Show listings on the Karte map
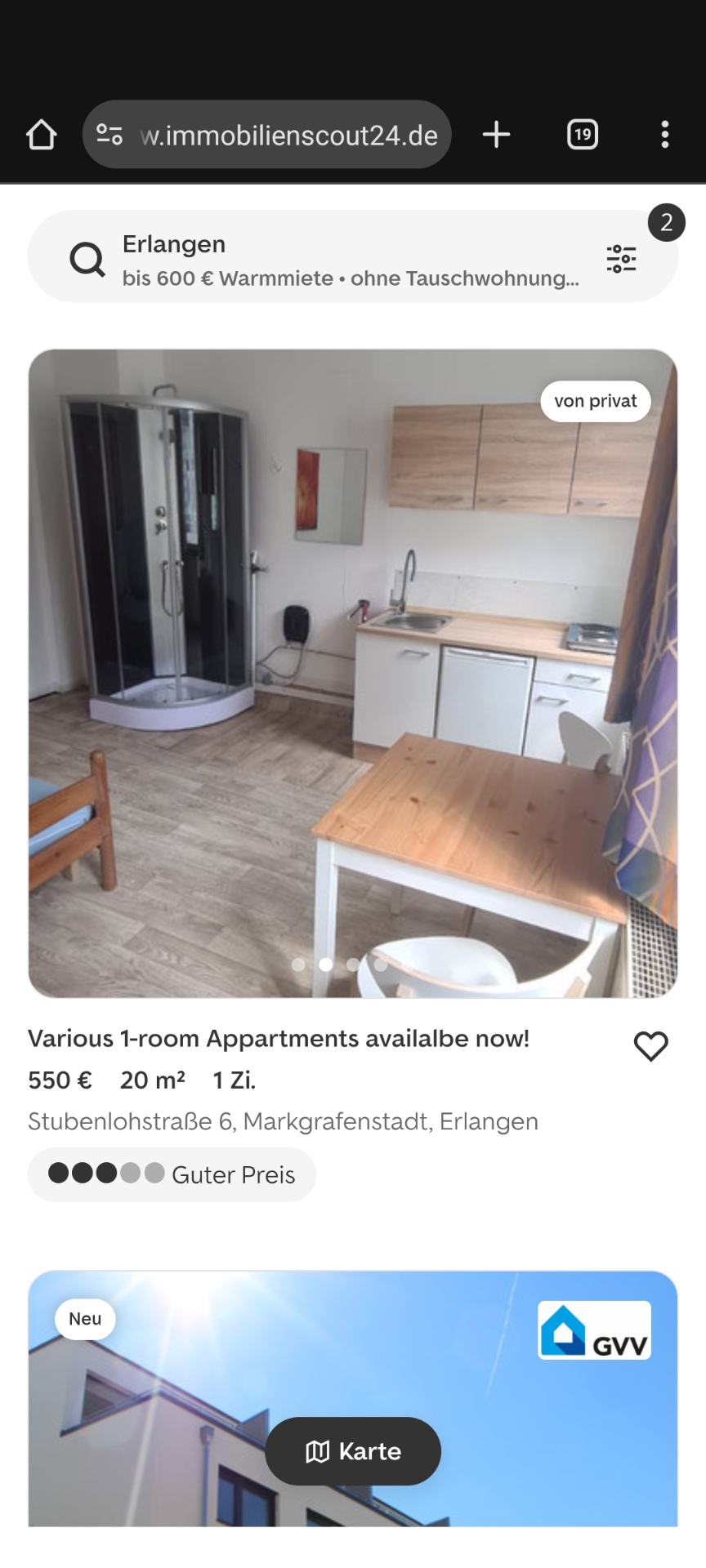Viewport: 706px width, 1568px height. pos(353,1451)
